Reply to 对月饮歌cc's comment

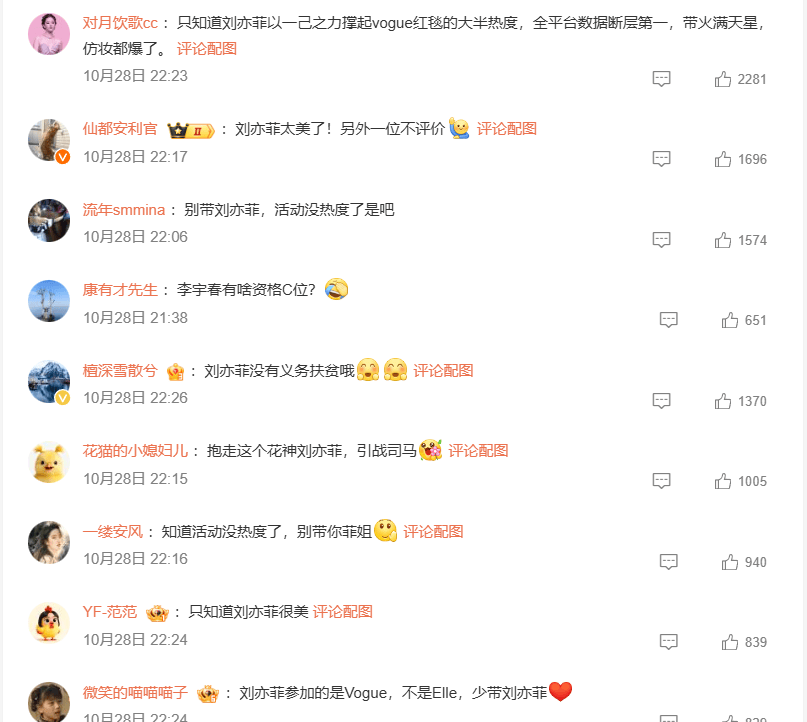click(661, 79)
